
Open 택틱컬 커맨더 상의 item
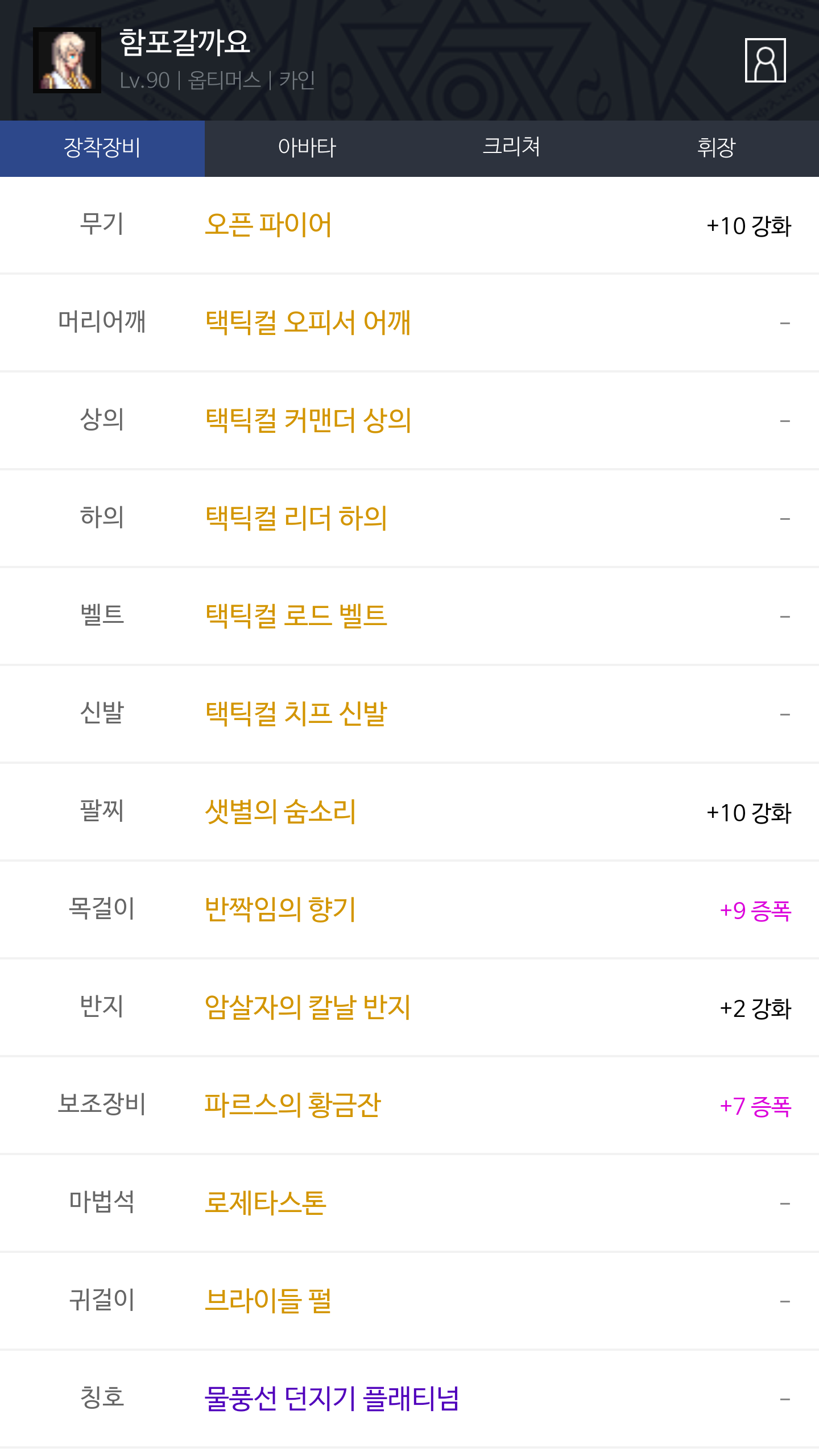[409, 421]
